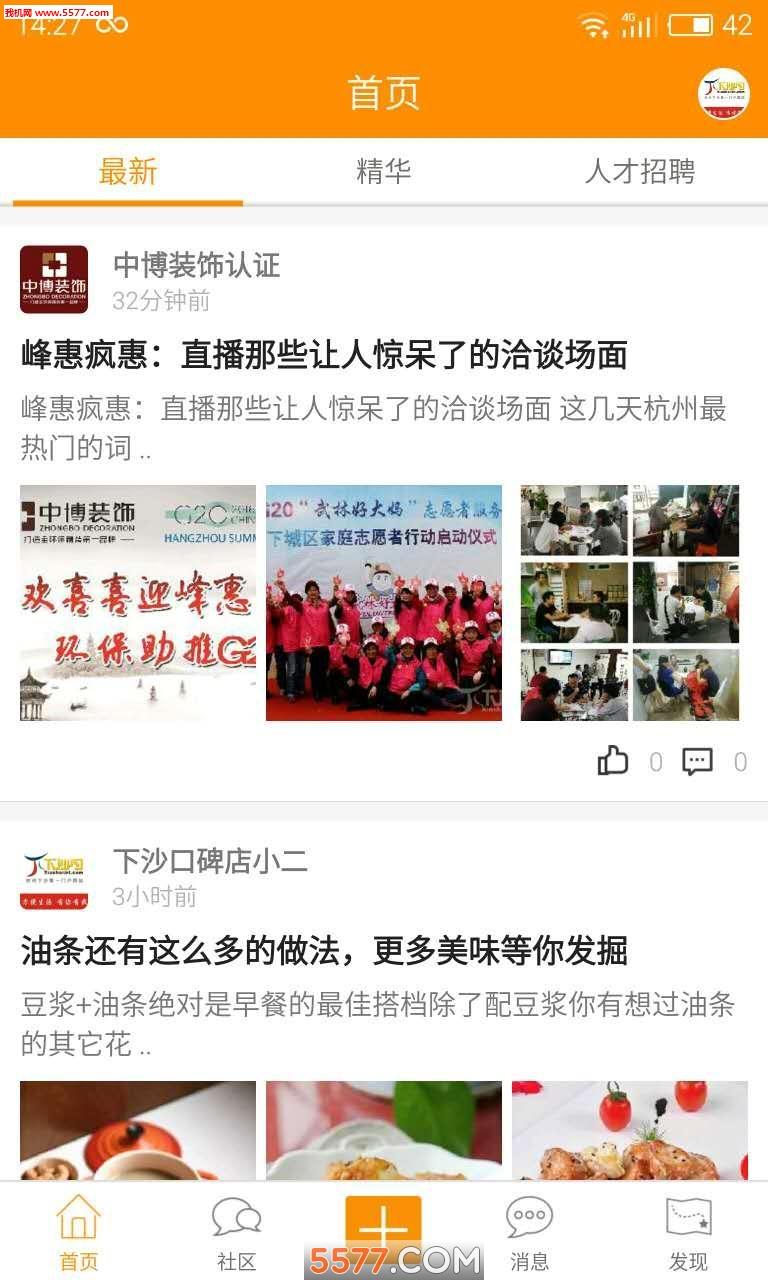
Task: View the 中博装饰 banner image in the post
Action: [x=138, y=603]
